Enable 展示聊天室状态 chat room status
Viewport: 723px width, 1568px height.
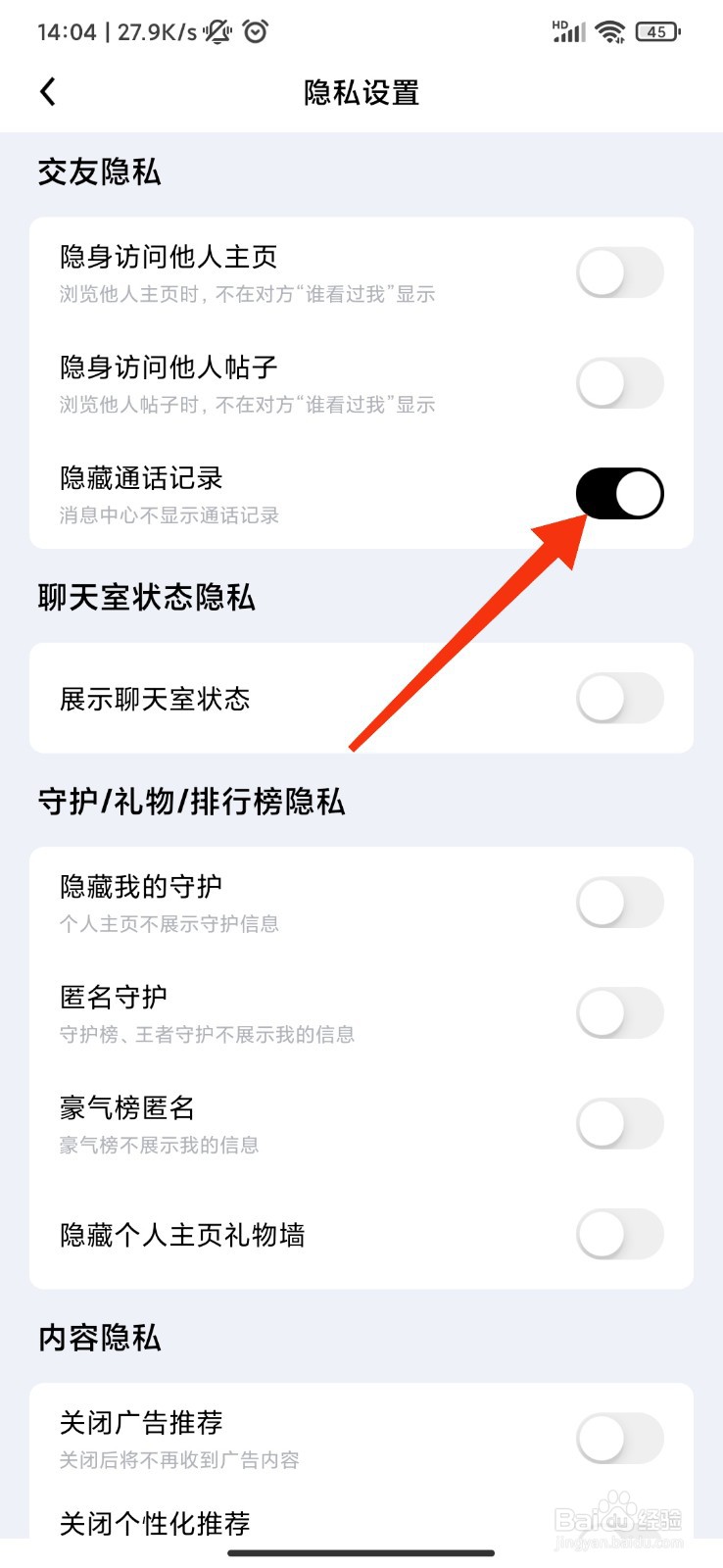(x=620, y=699)
